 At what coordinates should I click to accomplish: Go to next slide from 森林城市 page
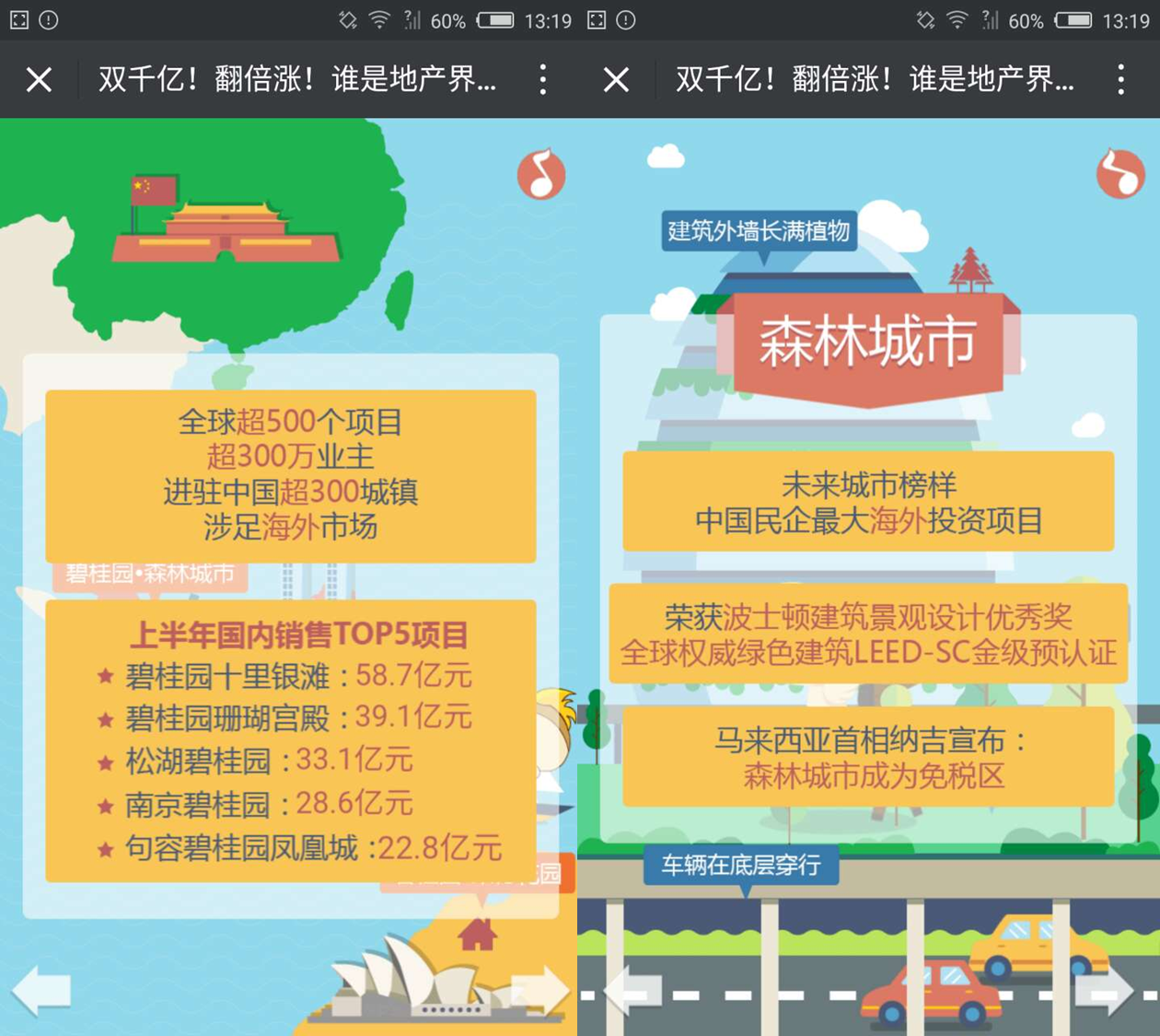click(x=1104, y=991)
